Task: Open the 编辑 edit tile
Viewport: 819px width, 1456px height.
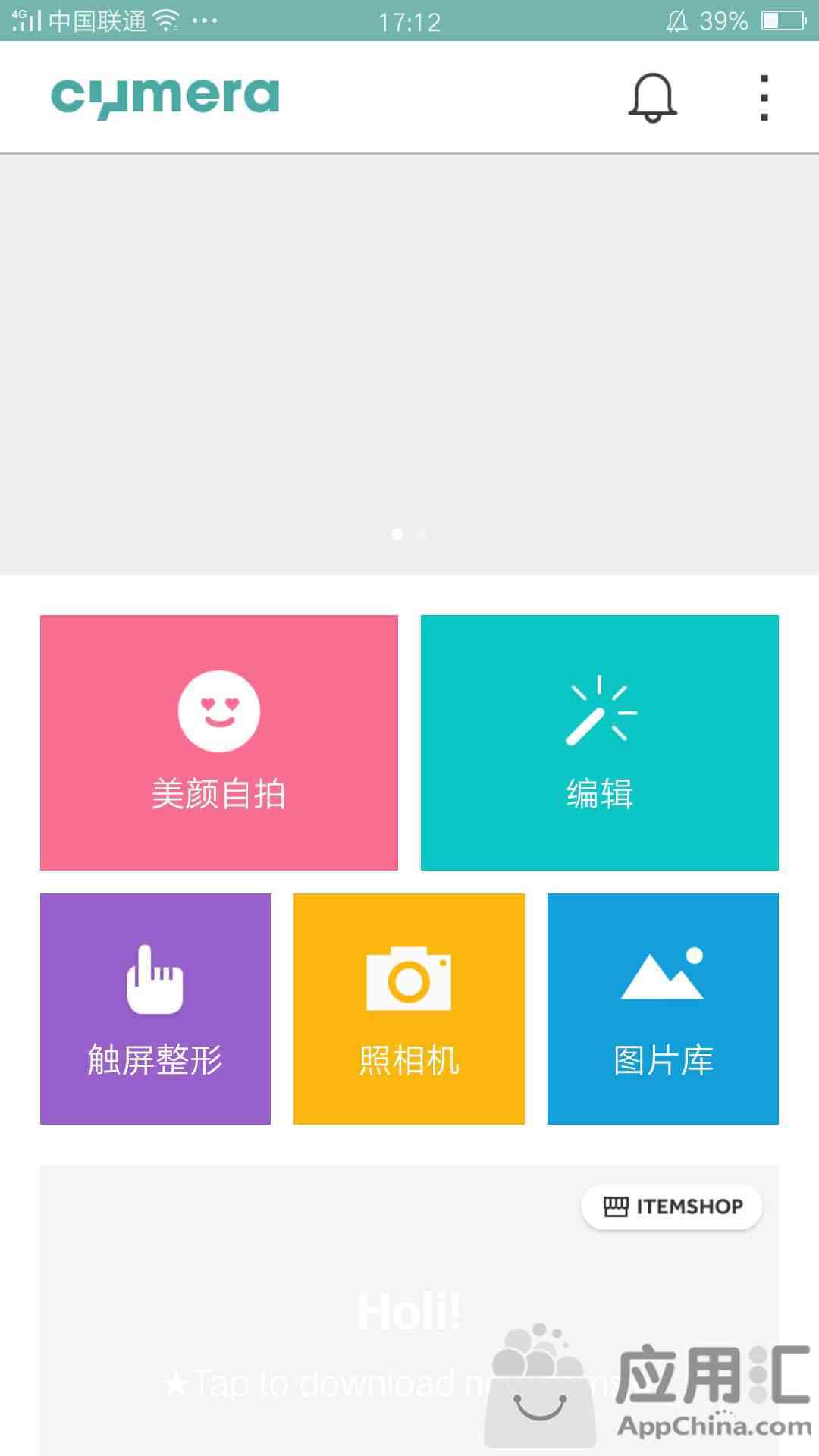Action: pyautogui.click(x=600, y=742)
